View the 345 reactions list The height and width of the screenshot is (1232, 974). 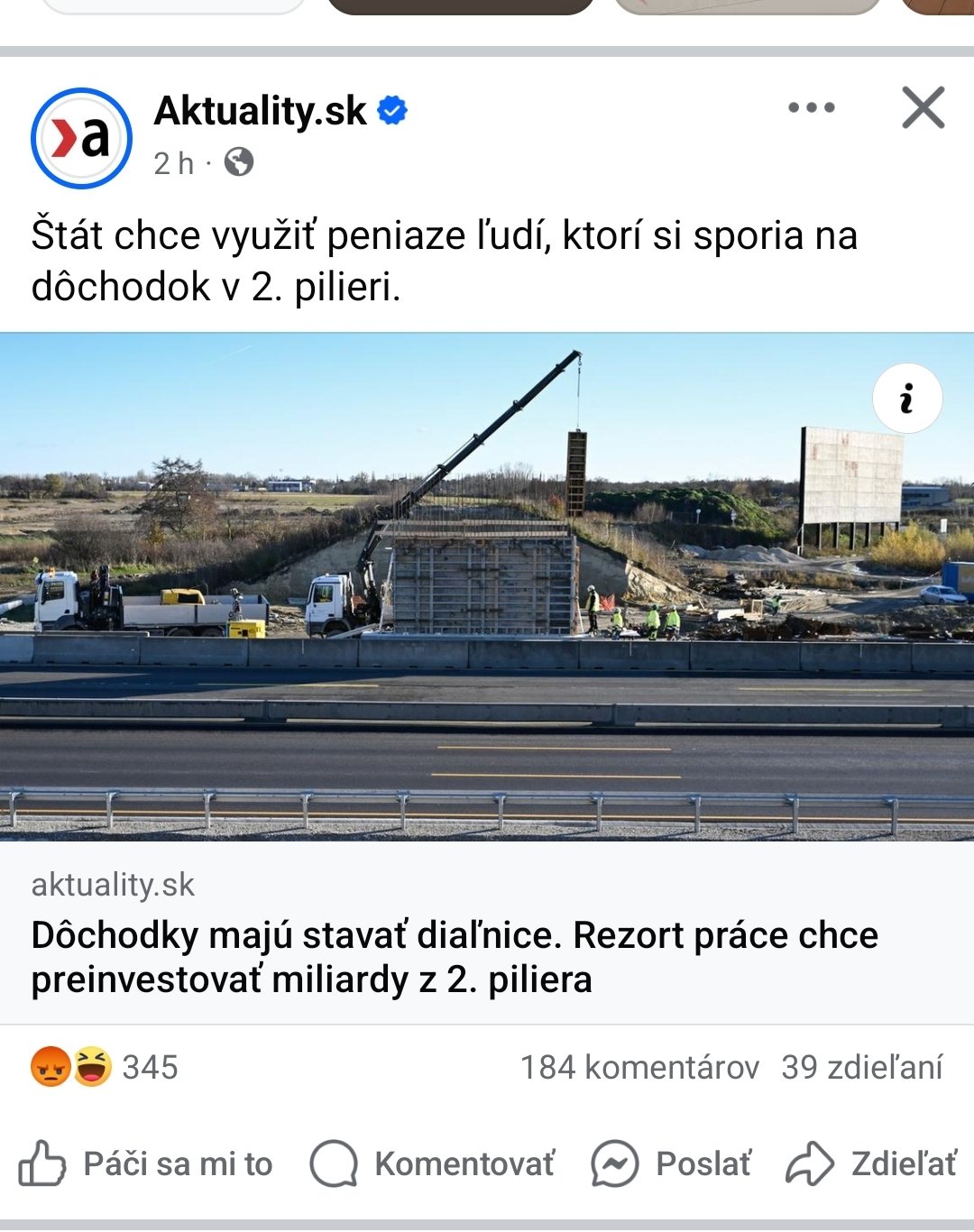[106, 1067]
